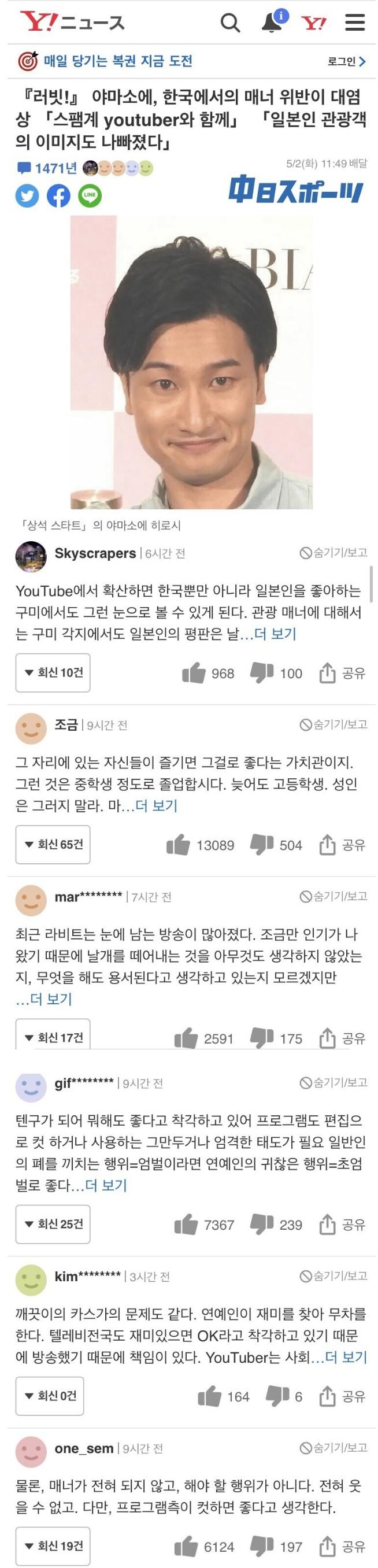Expand the 회신 65건 replies
Image resolution: width=378 pixels, height=1568 pixels.
pos(53,844)
